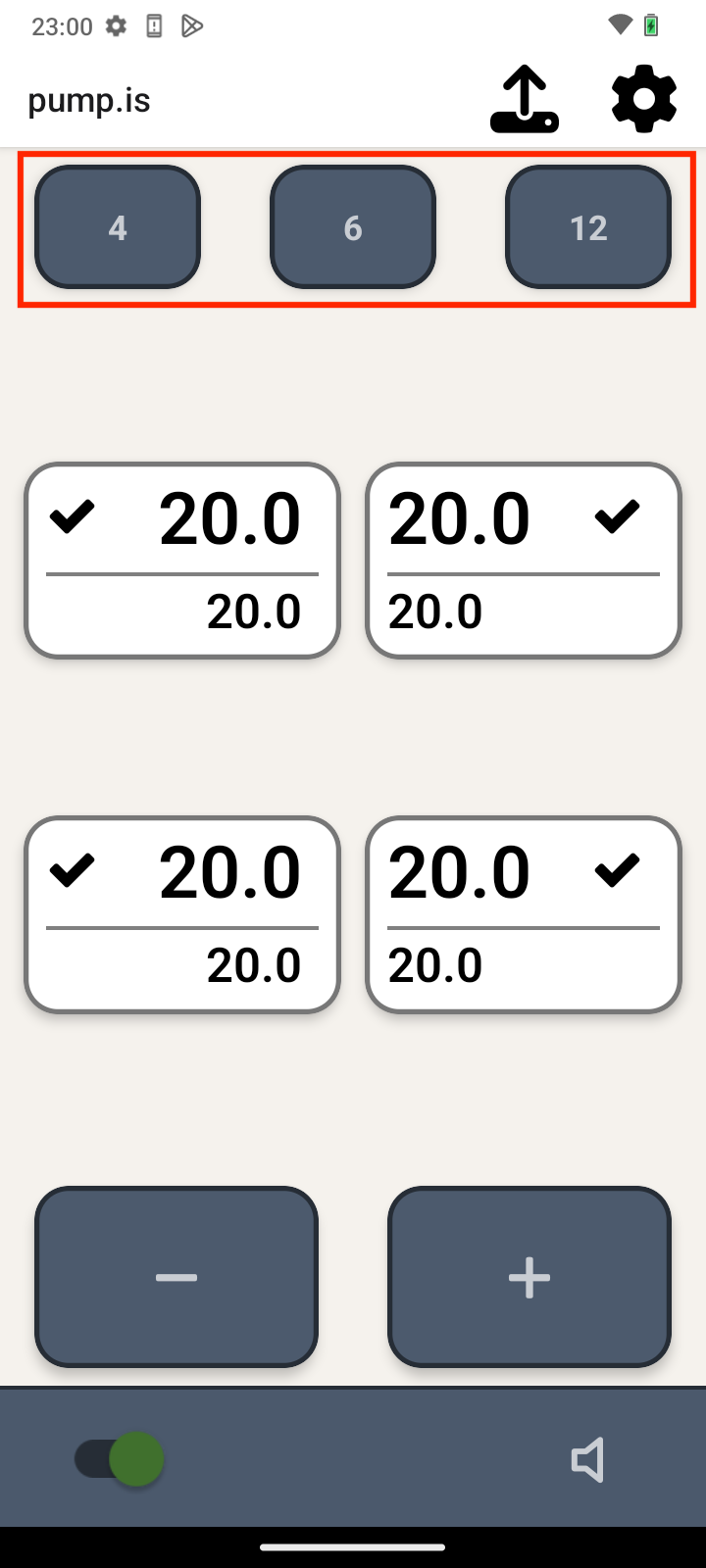The image size is (706, 1568).
Task: Select the 6 preset button
Action: tap(353, 227)
